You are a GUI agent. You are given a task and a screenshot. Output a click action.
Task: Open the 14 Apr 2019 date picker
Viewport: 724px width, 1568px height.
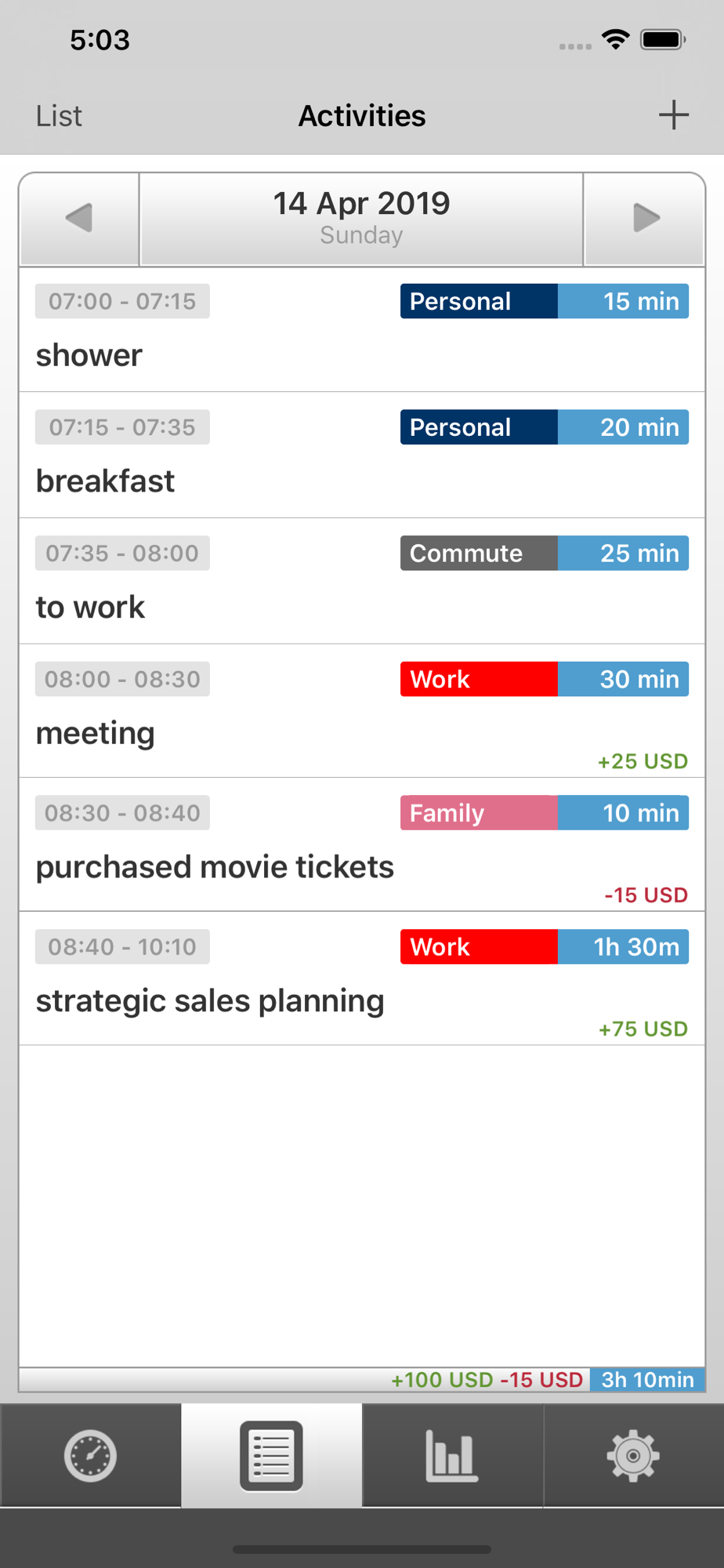pos(361,219)
